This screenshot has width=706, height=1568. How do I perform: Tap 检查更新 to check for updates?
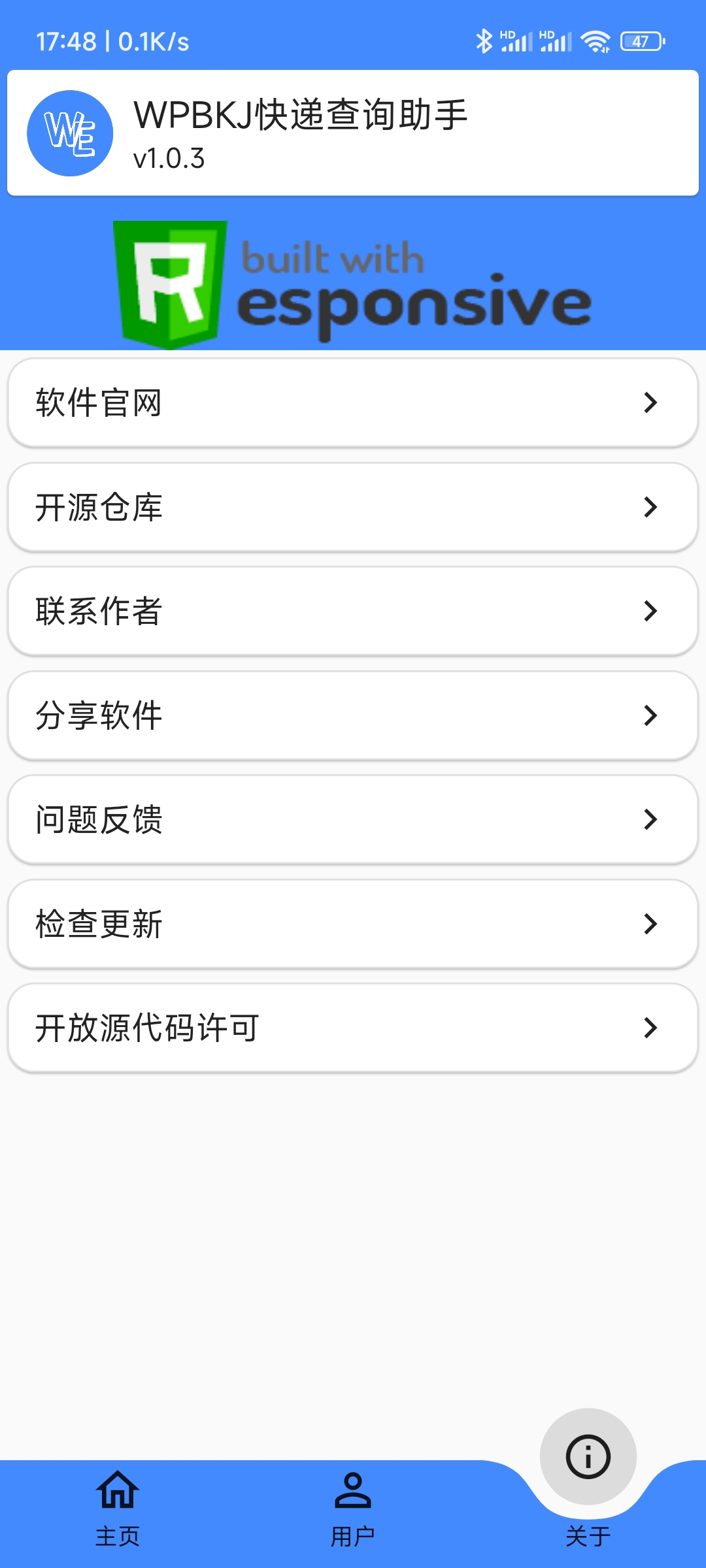(353, 924)
